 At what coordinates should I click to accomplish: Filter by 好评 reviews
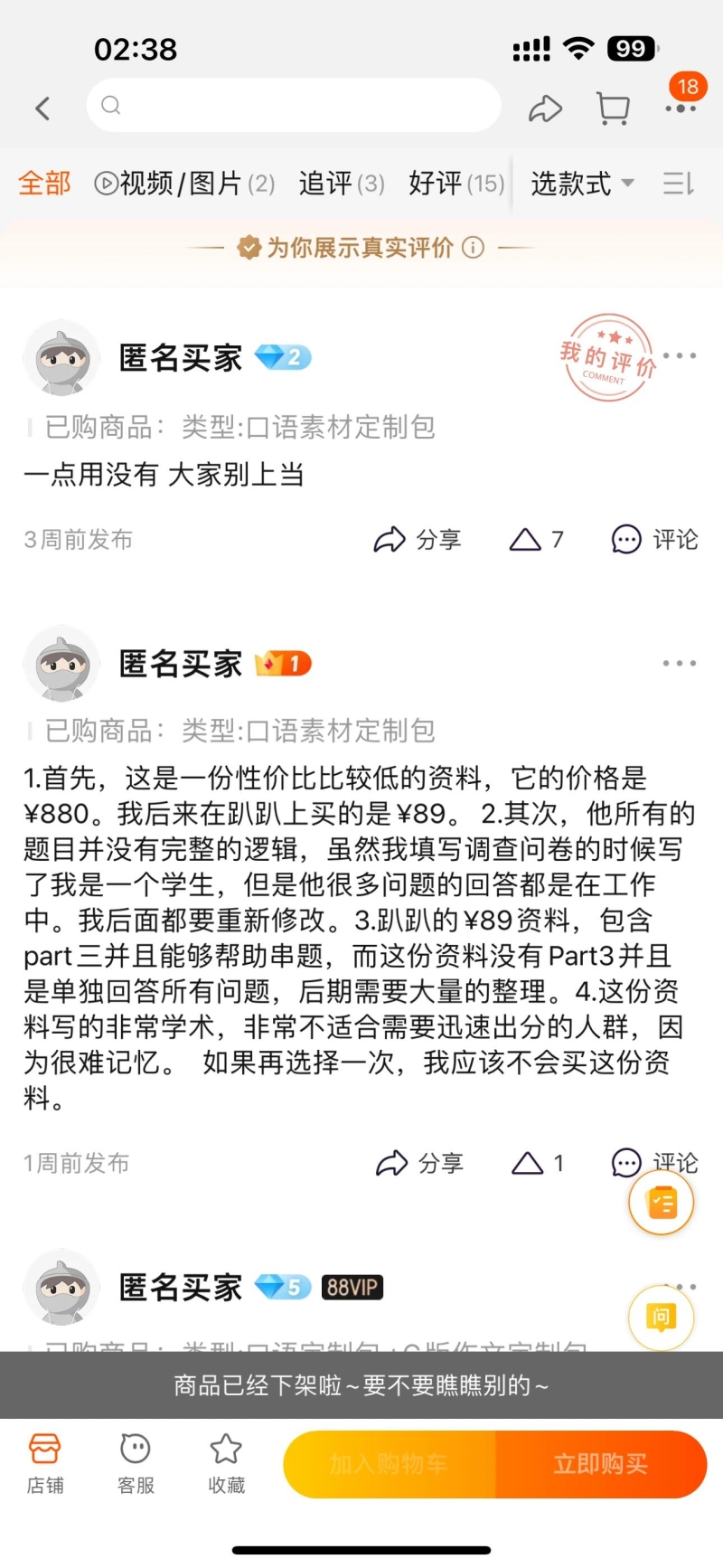coord(456,184)
